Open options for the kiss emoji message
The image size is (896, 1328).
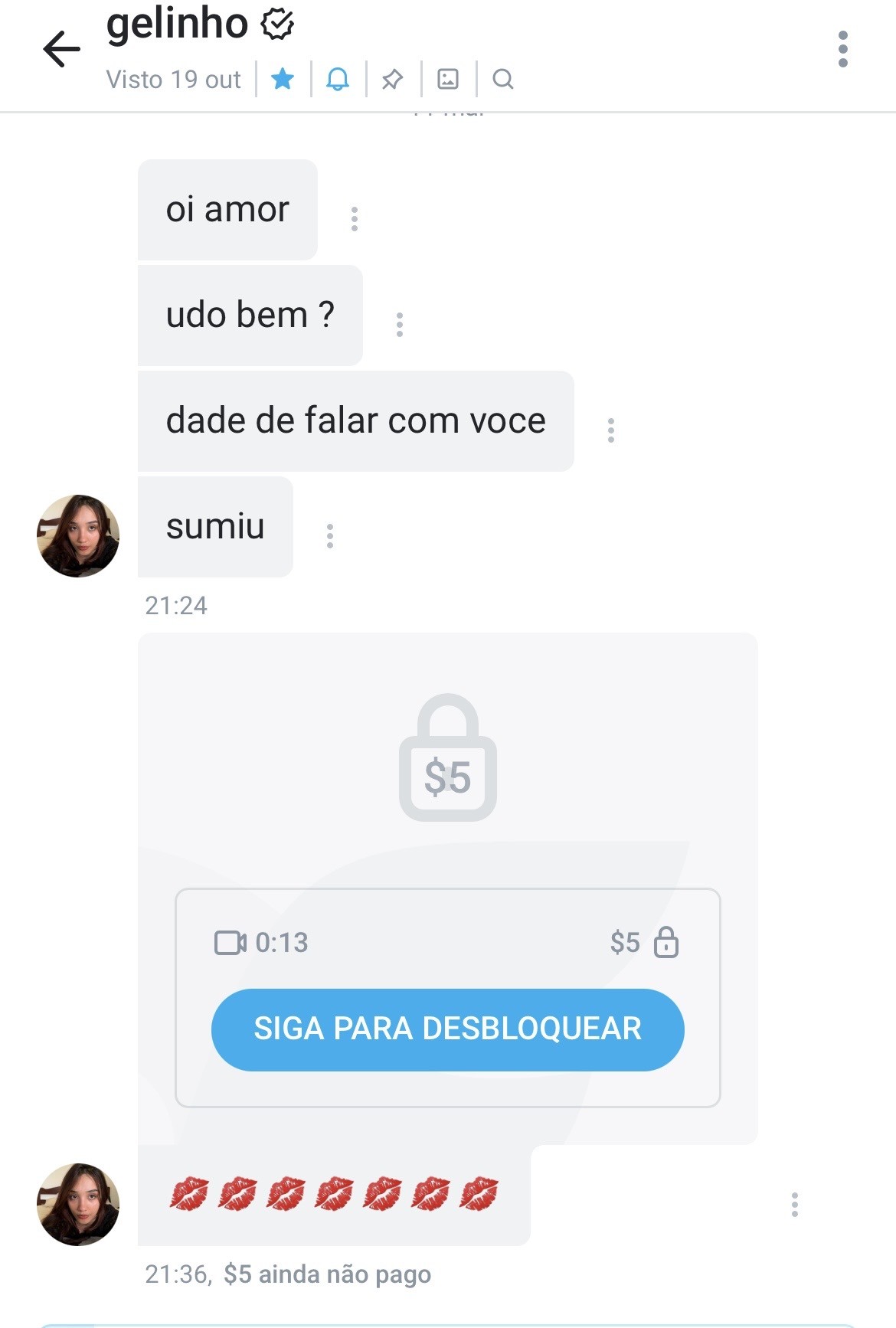coord(794,1205)
